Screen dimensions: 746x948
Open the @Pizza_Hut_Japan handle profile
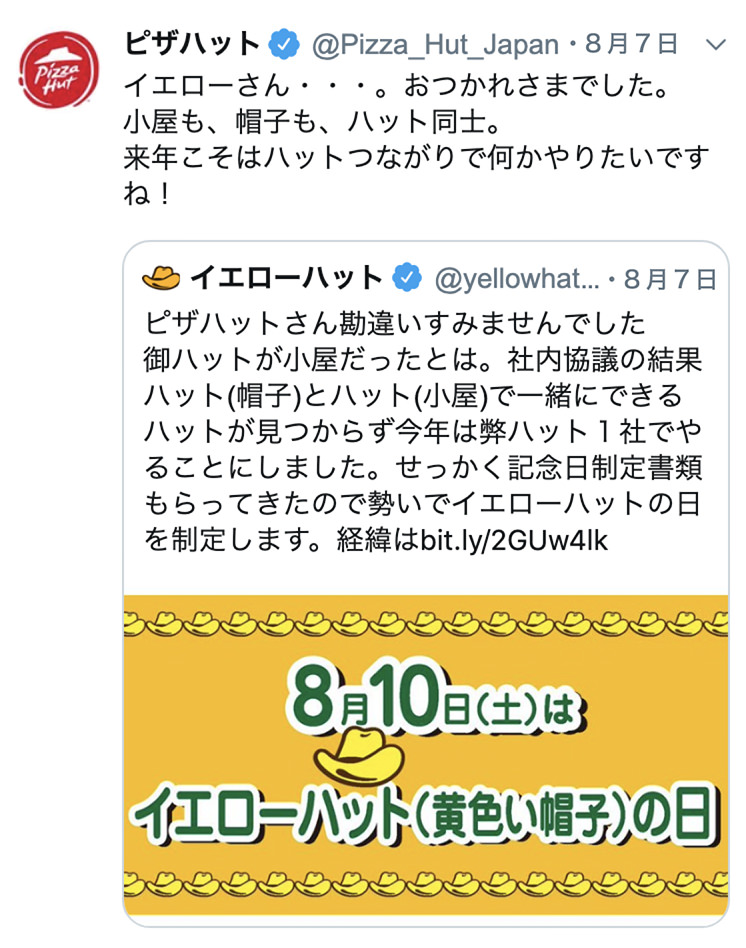[x=435, y=45]
